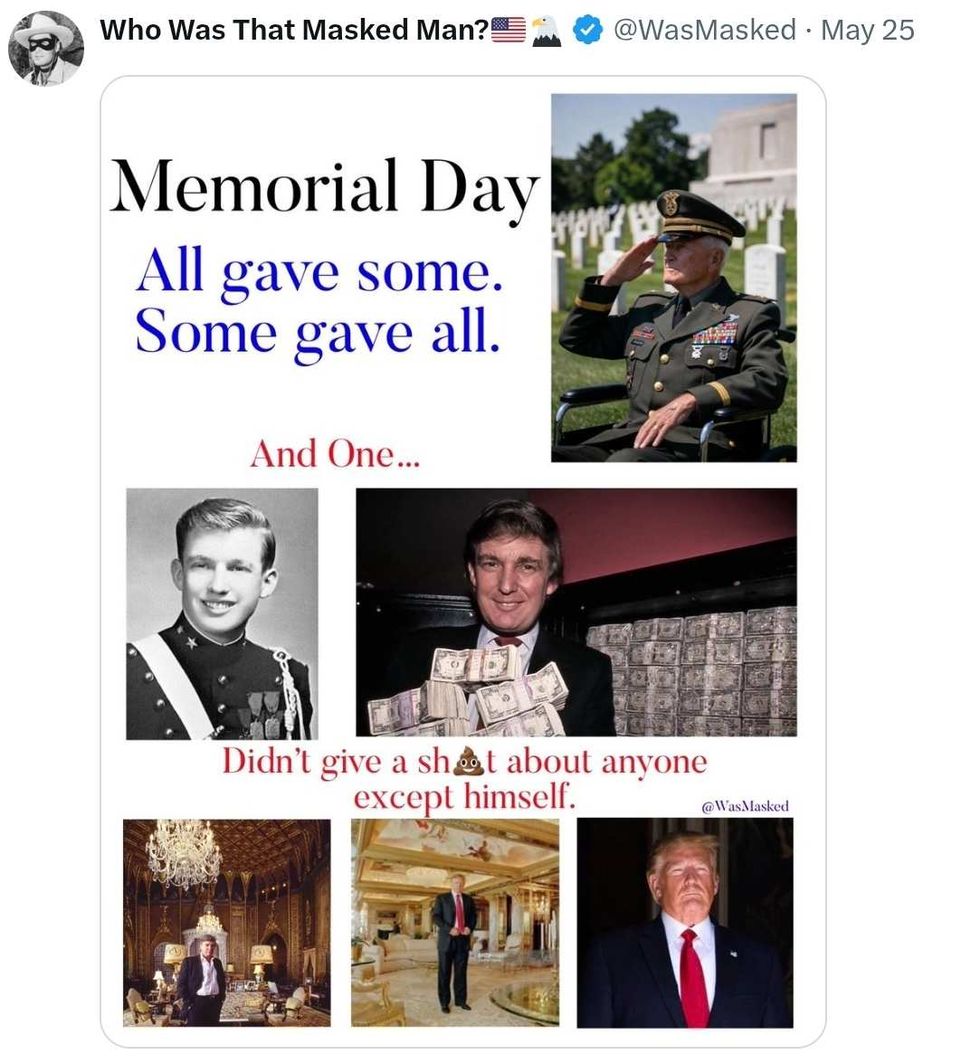Viewport: 980px width, 1062px height.
Task: Open the Memorial Day image in the post
Action: point(463,561)
